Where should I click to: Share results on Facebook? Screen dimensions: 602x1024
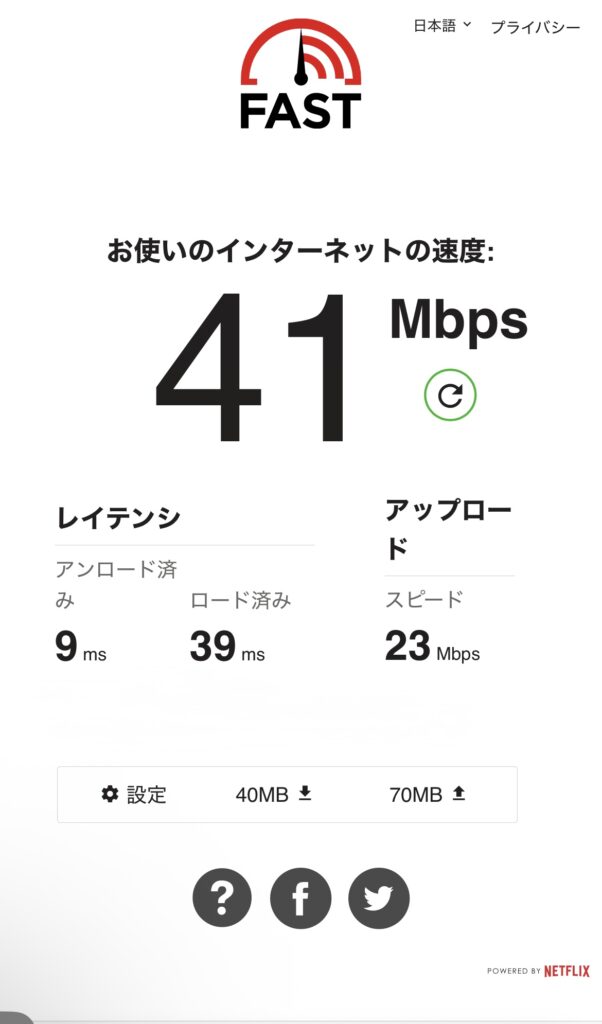point(300,899)
